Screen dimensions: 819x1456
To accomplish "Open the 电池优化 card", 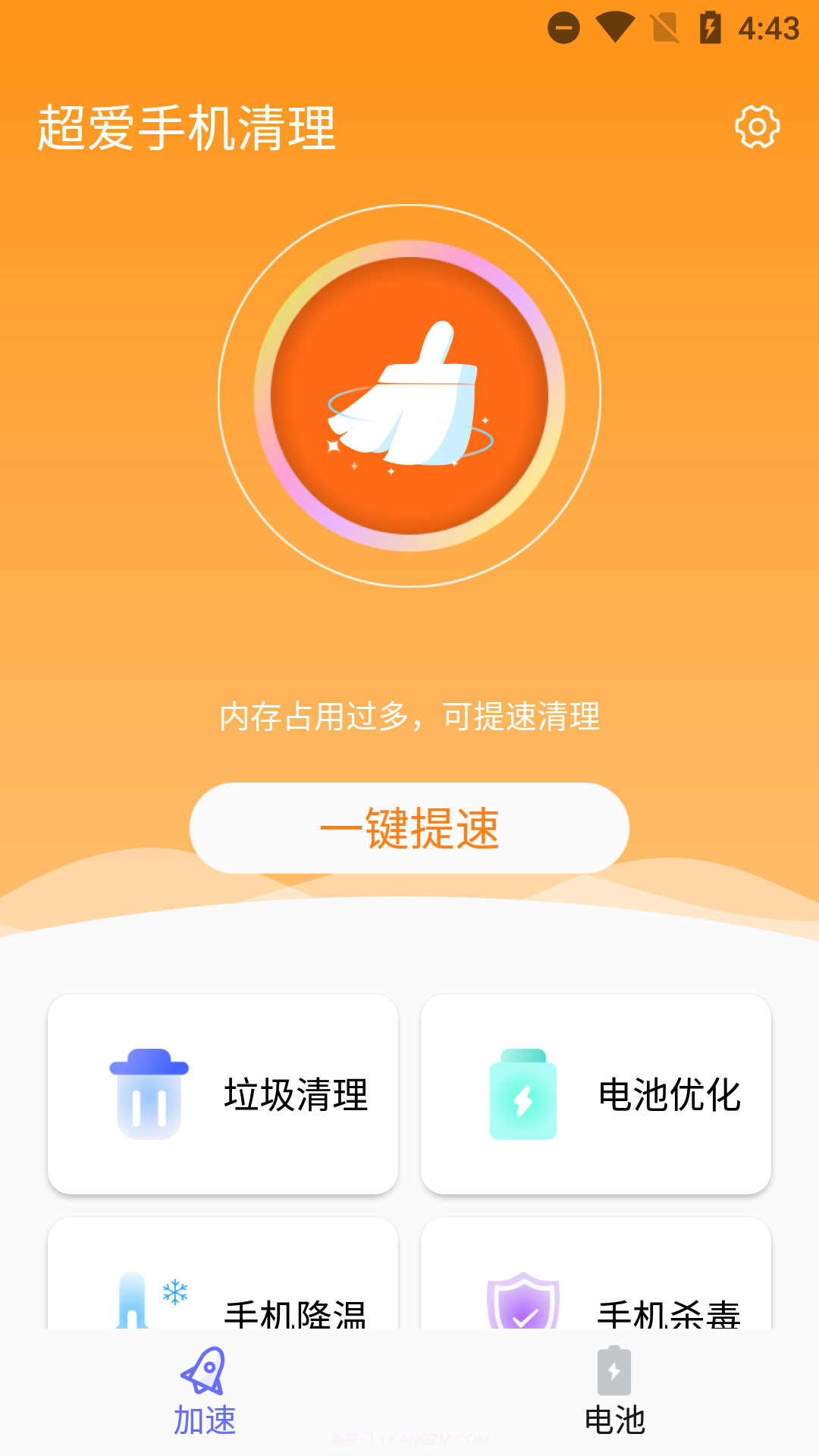I will pyautogui.click(x=597, y=1093).
